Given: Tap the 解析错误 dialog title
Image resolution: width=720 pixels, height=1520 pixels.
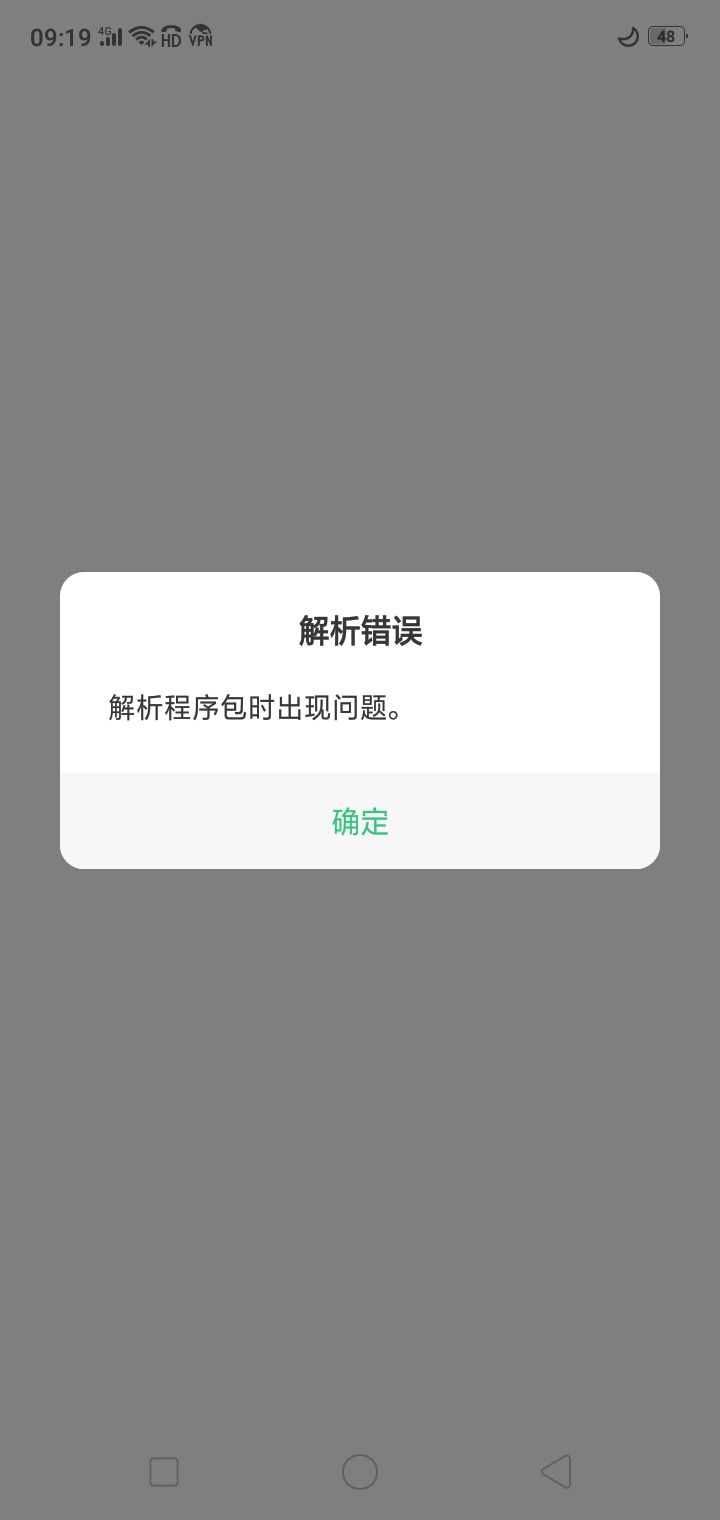Looking at the screenshot, I should coord(360,632).
